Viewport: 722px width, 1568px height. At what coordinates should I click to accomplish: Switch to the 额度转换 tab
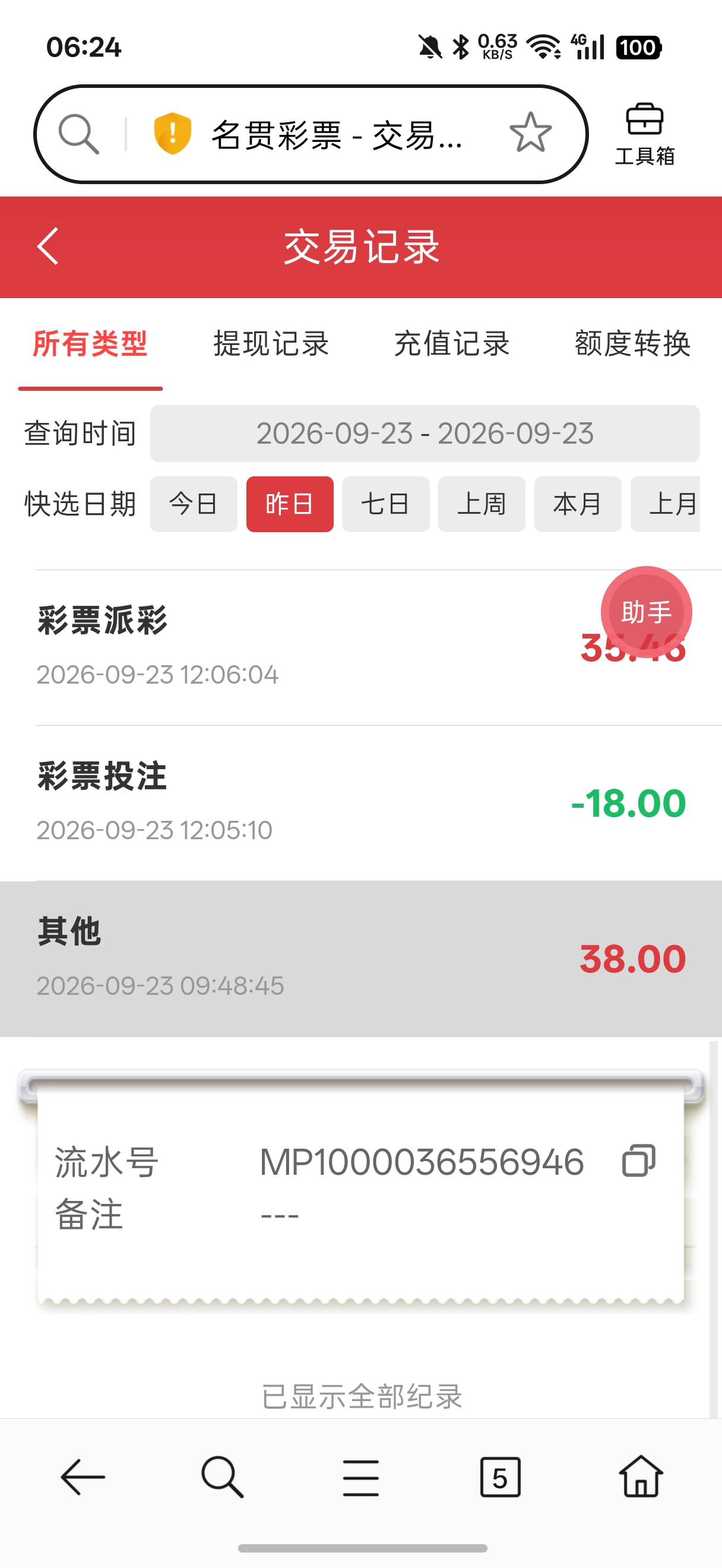click(x=632, y=344)
